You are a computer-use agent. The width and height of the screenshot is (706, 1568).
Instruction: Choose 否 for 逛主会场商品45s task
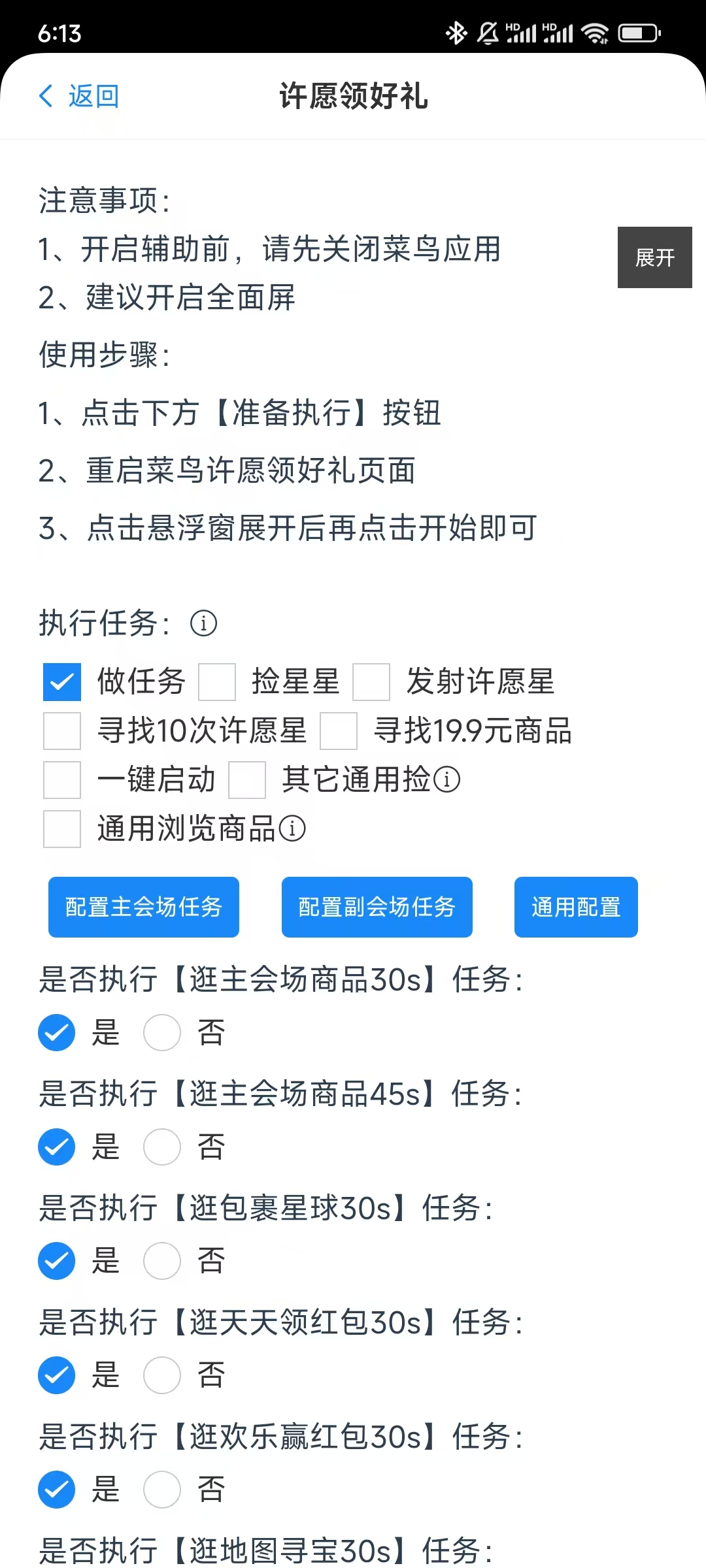coord(162,1147)
